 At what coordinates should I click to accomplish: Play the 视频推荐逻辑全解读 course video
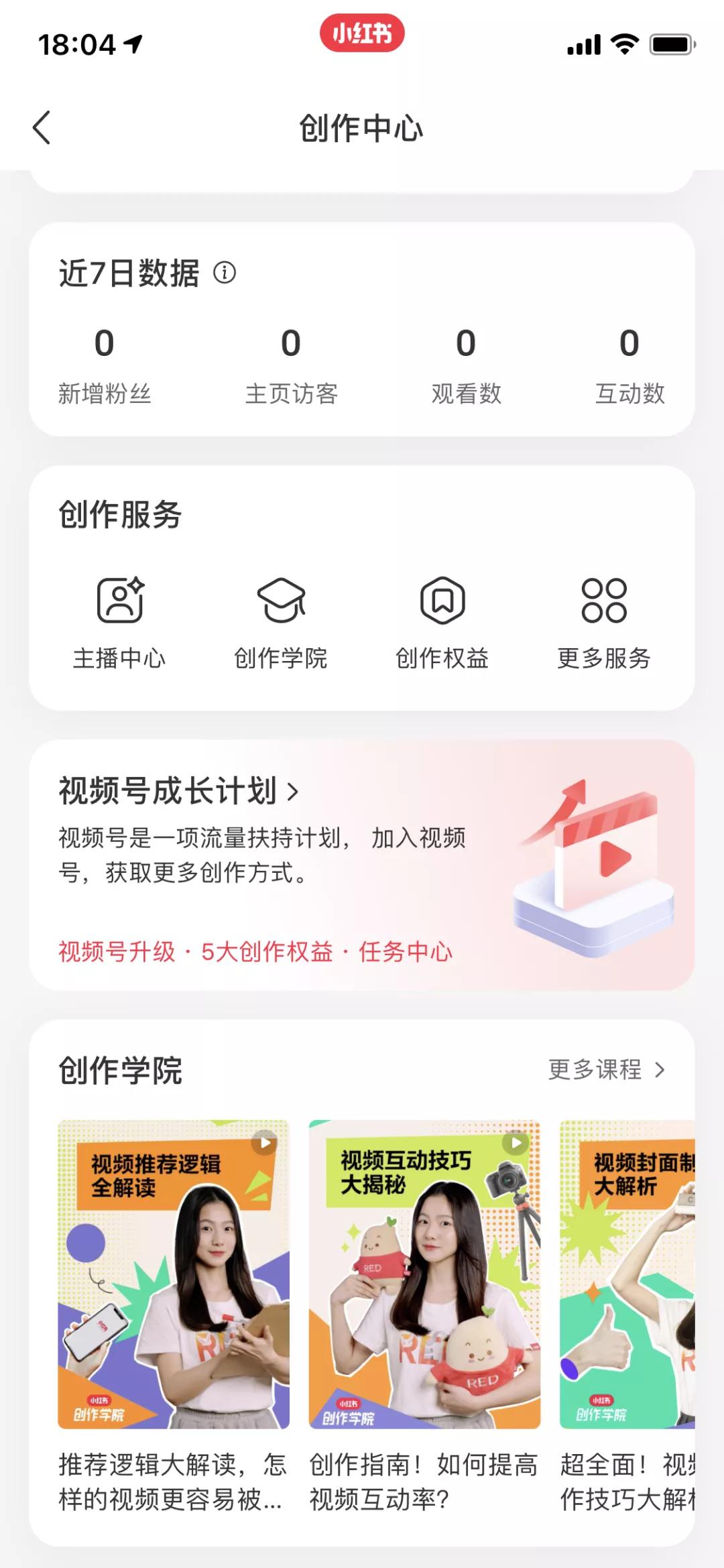(x=264, y=1143)
